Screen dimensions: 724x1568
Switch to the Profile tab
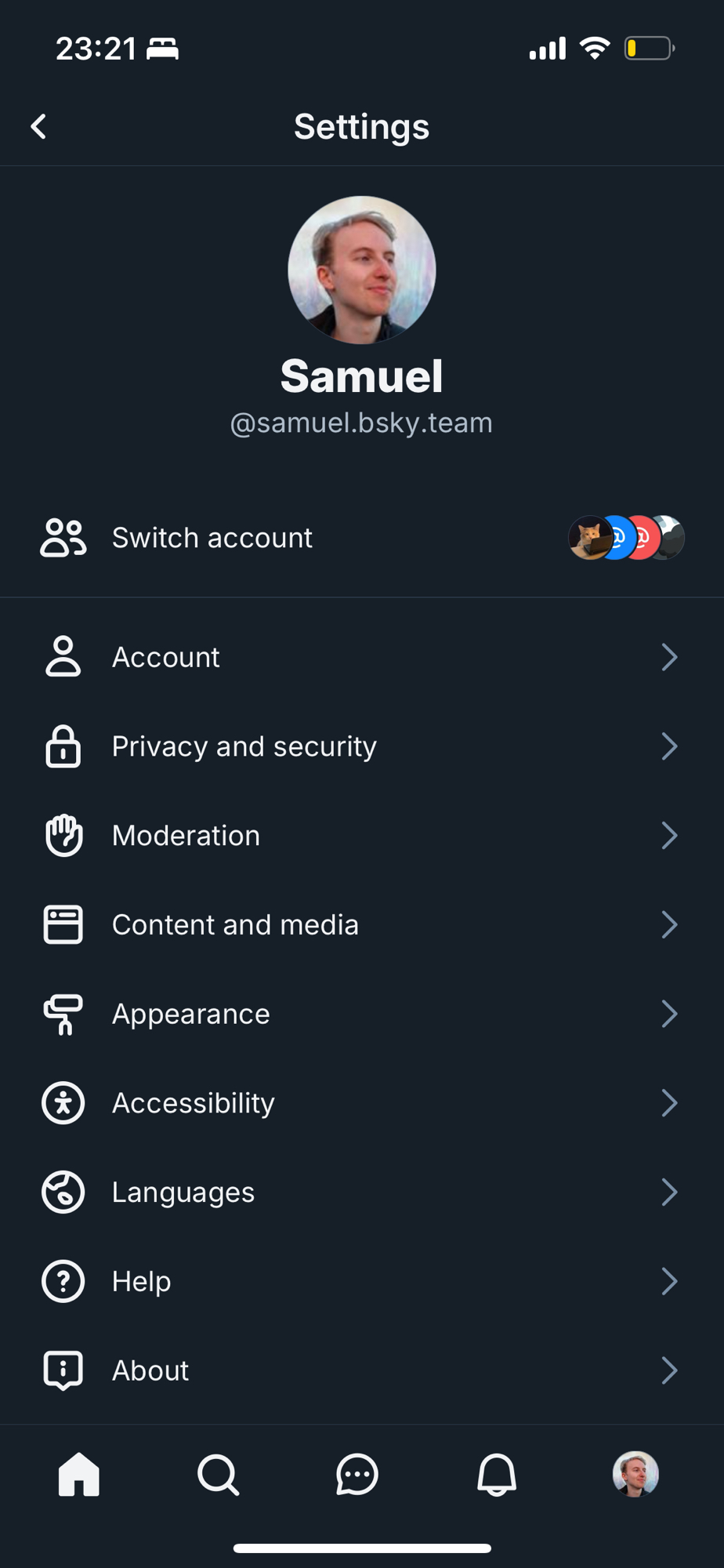(635, 1475)
